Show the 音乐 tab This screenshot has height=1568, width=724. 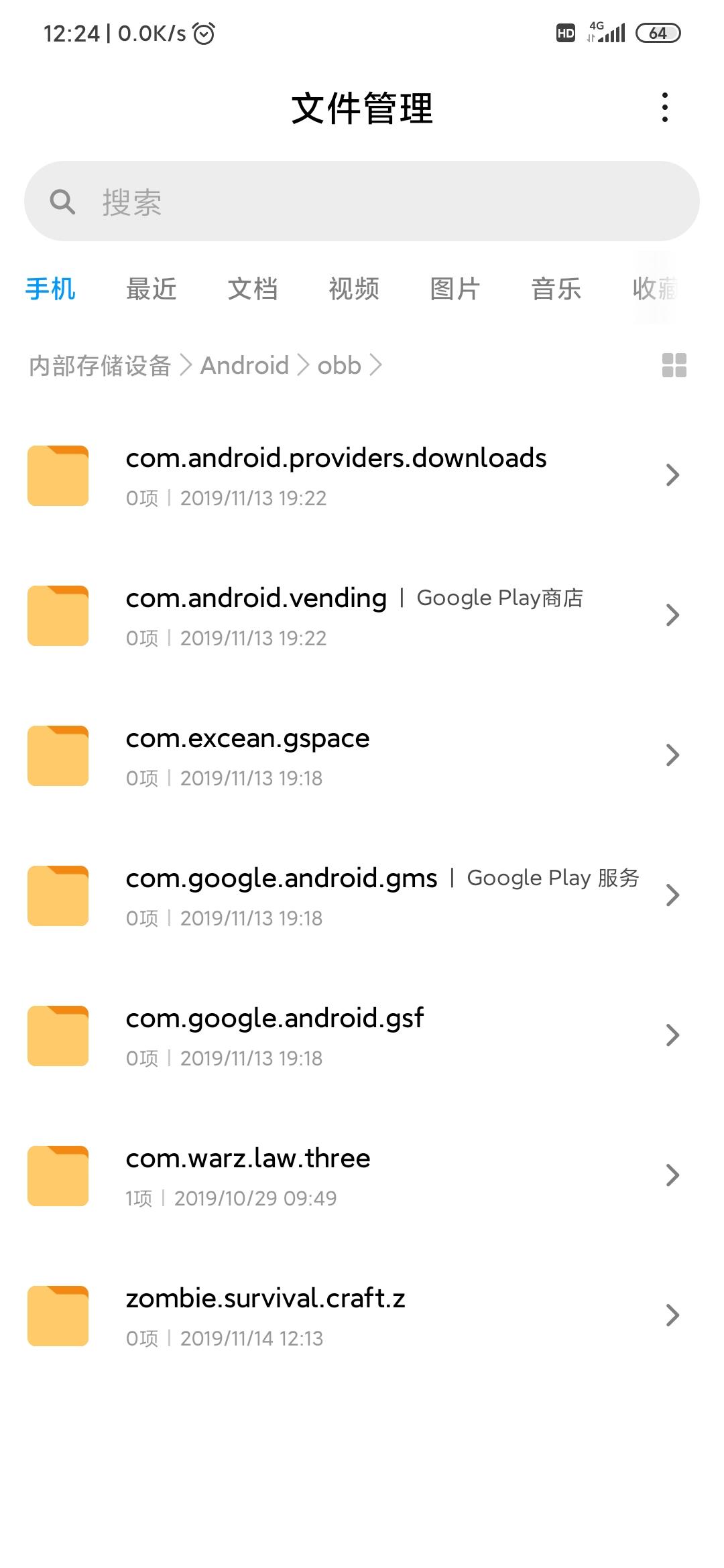(556, 289)
